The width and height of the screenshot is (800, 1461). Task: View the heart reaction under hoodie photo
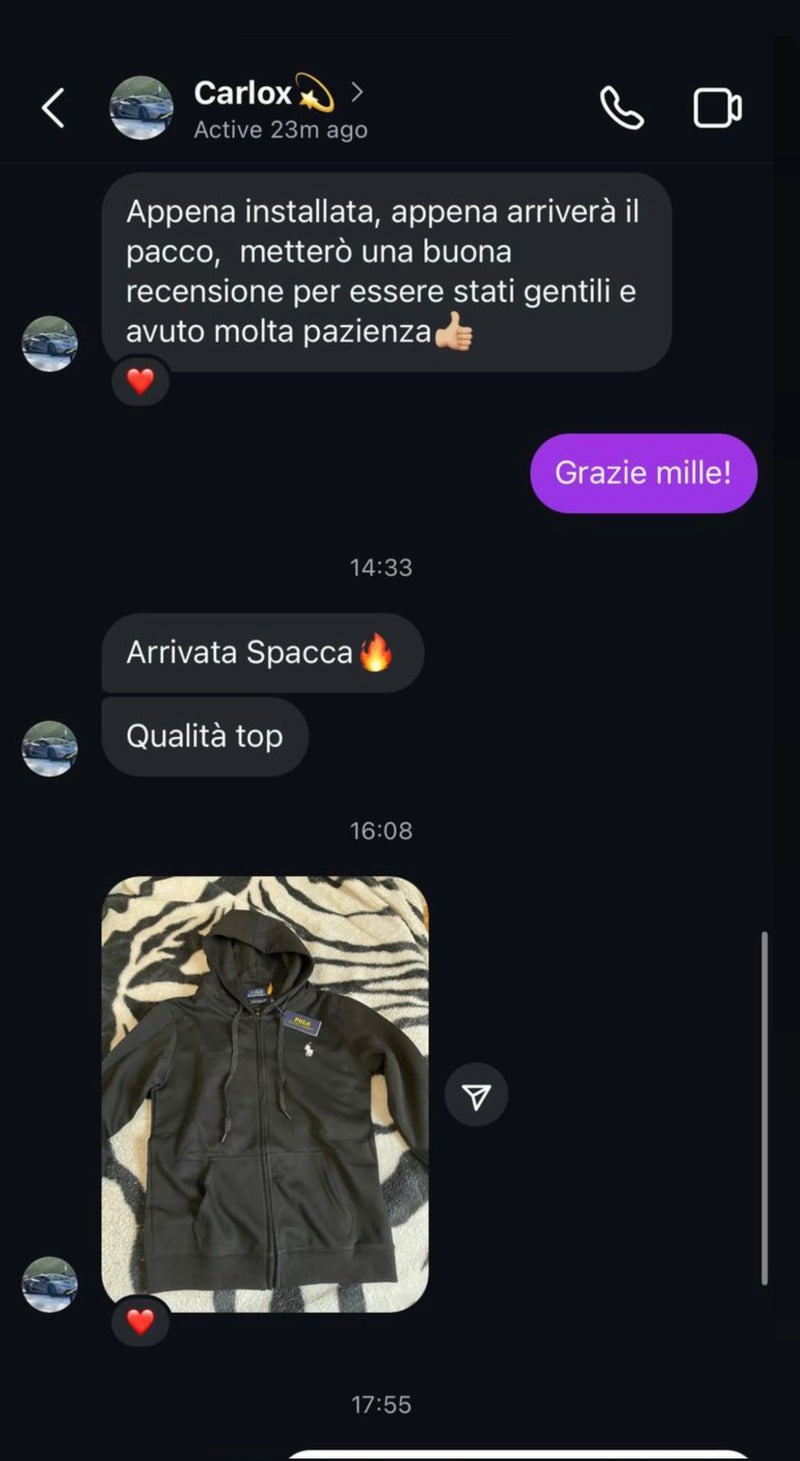140,1321
